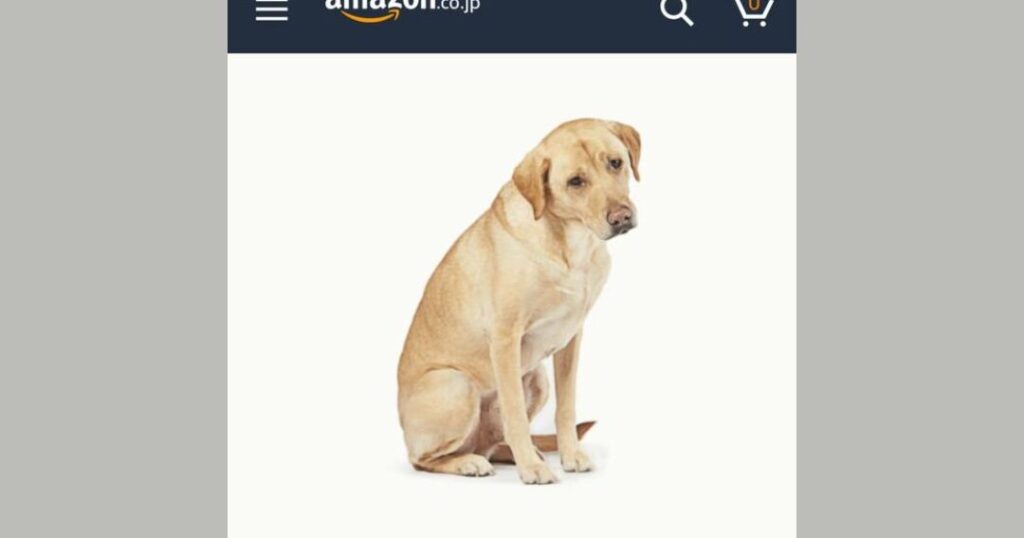
Task: Open the search magnifier icon
Action: point(677,11)
